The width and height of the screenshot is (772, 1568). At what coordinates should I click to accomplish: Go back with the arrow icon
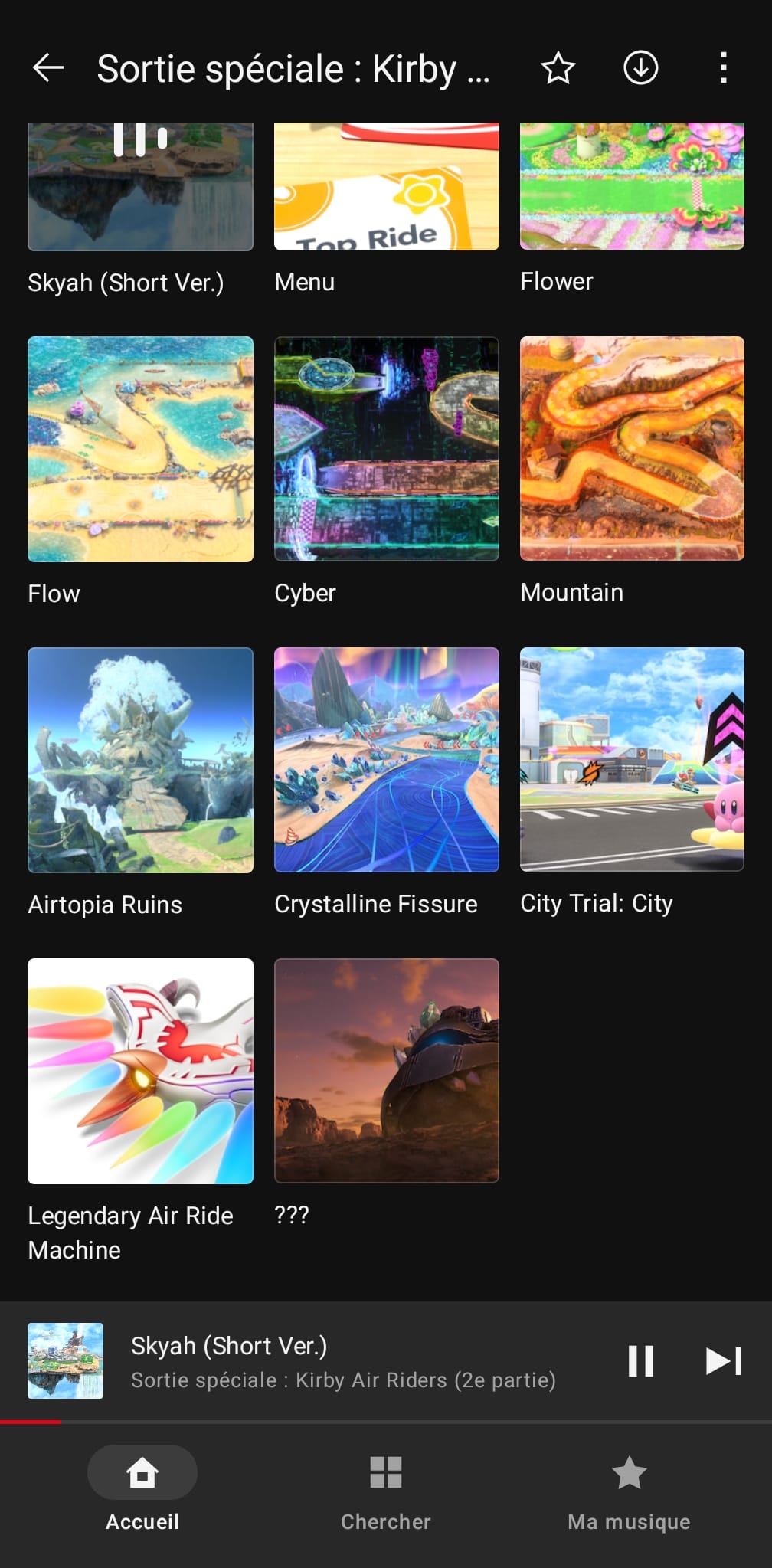coord(48,68)
